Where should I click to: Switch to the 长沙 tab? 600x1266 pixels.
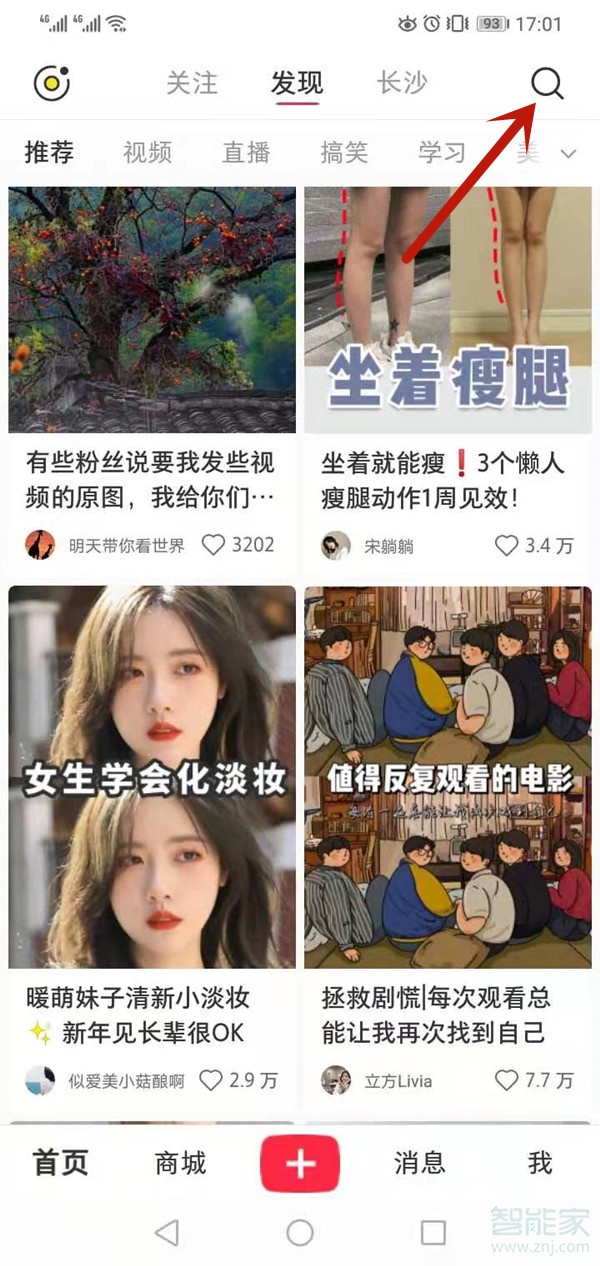click(402, 83)
